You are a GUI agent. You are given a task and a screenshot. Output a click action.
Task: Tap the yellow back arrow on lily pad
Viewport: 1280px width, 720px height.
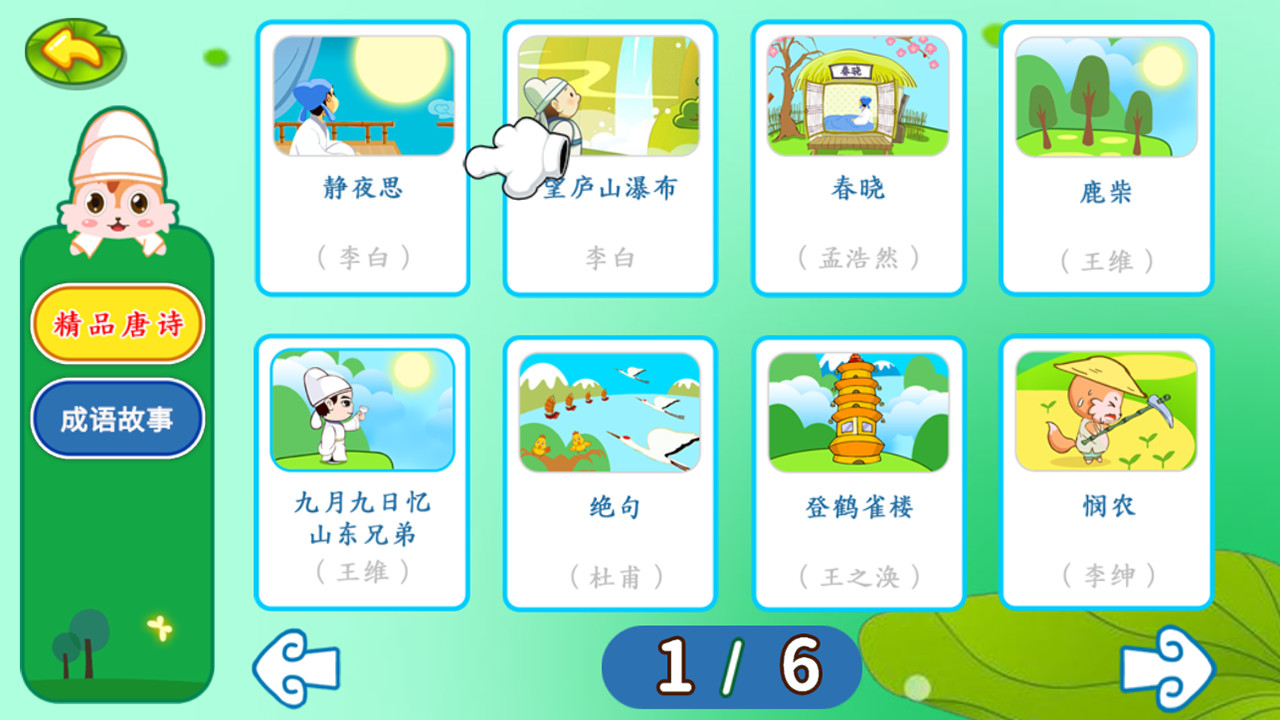point(74,50)
